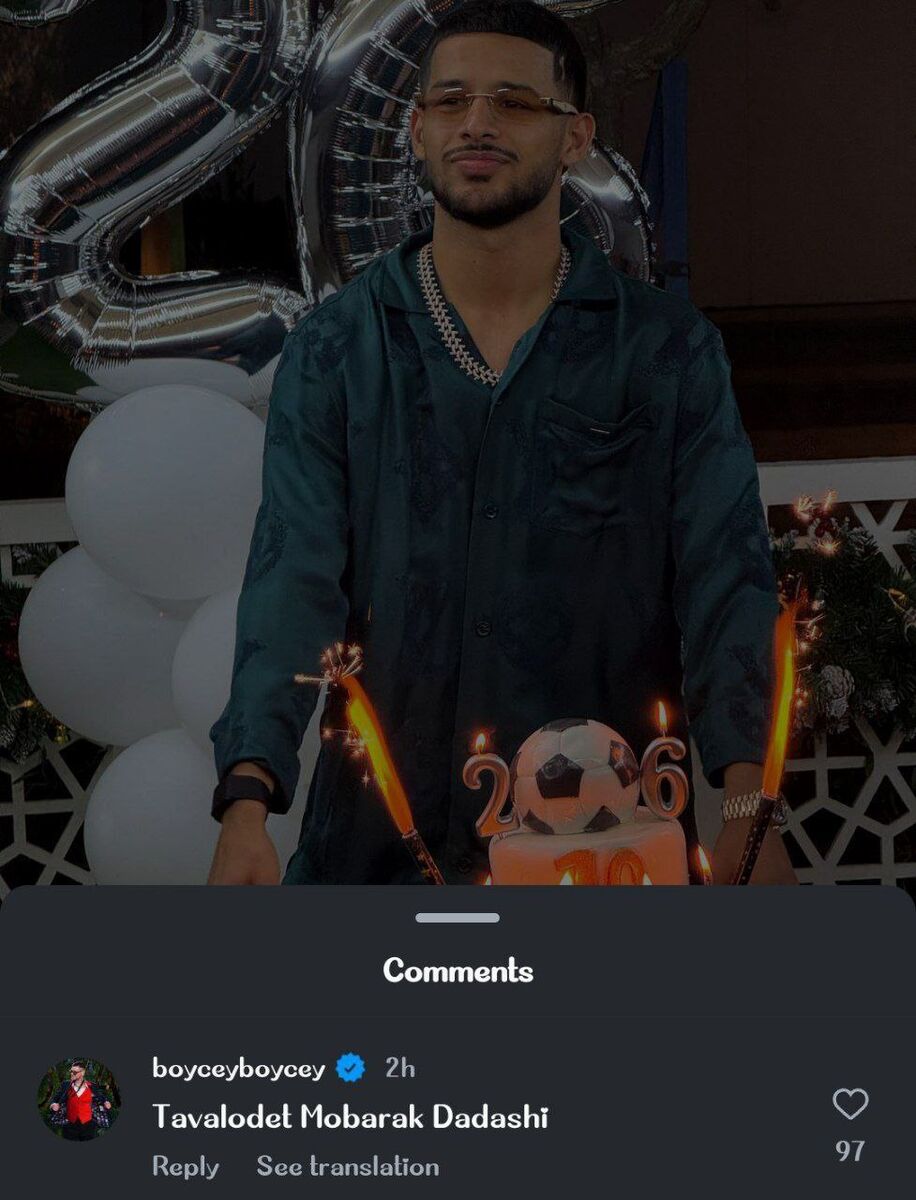Reply to boyceyboycey's comment
This screenshot has width=916, height=1200.
coord(185,1166)
